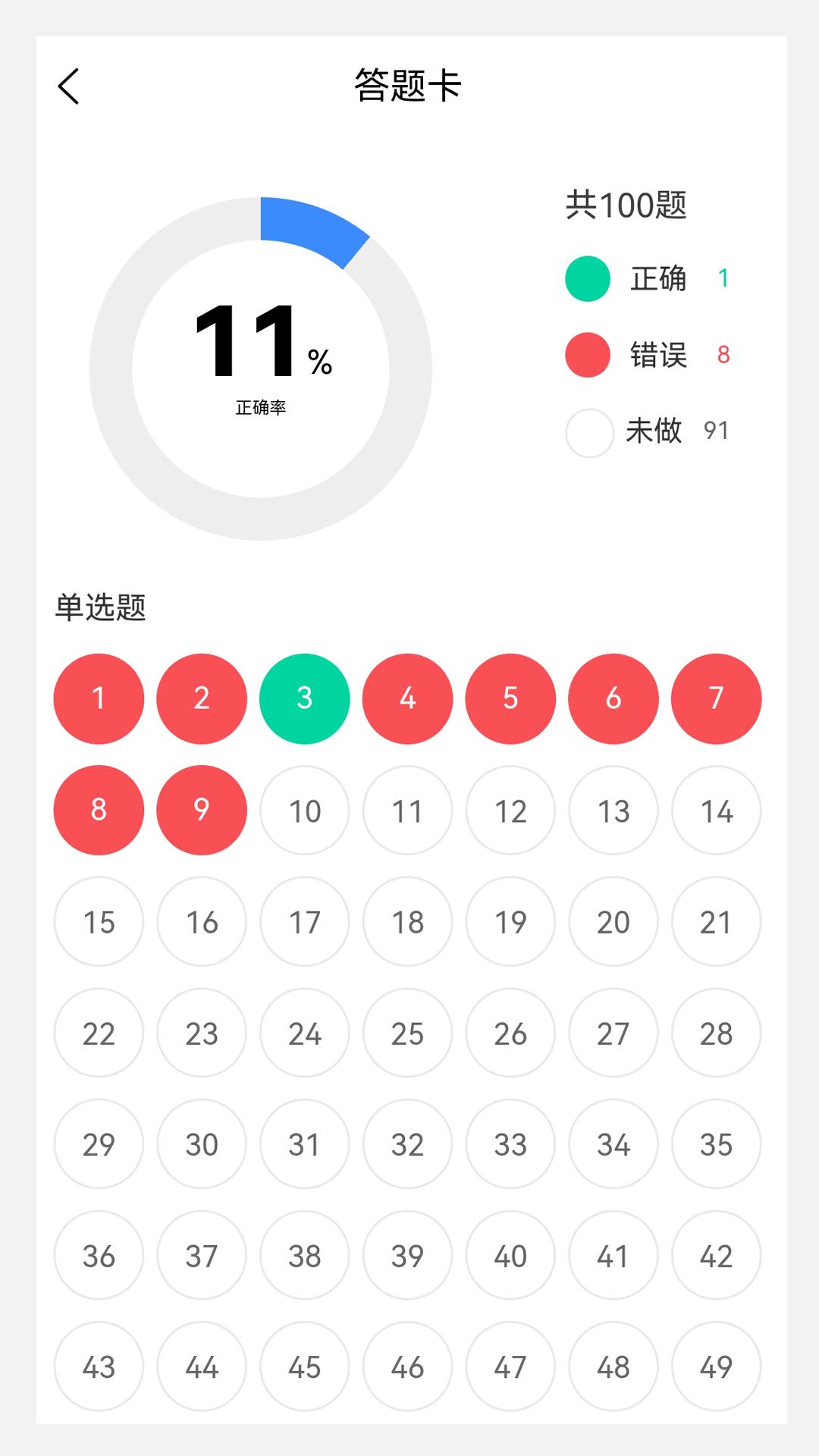819x1456 pixels.
Task: Open wrong question 8
Action: tap(98, 810)
